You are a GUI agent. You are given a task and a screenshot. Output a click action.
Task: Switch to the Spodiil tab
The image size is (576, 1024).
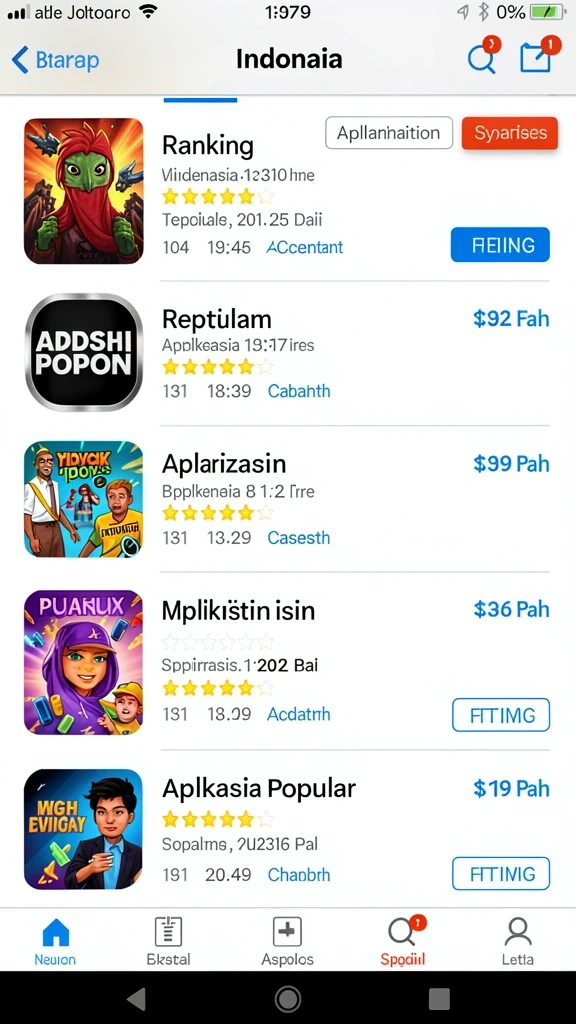click(x=403, y=941)
